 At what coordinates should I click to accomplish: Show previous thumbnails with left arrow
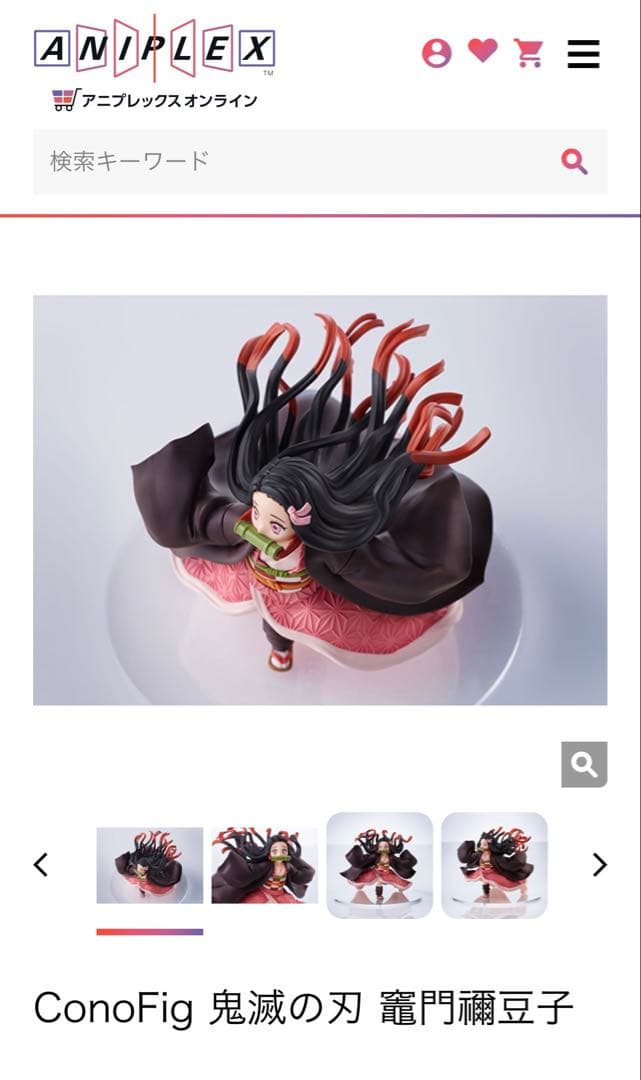(x=41, y=865)
